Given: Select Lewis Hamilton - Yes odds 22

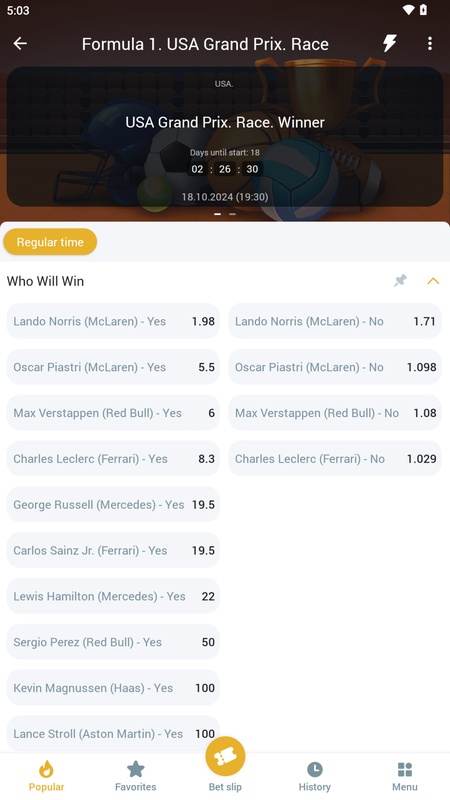Looking at the screenshot, I should pyautogui.click(x=113, y=596).
